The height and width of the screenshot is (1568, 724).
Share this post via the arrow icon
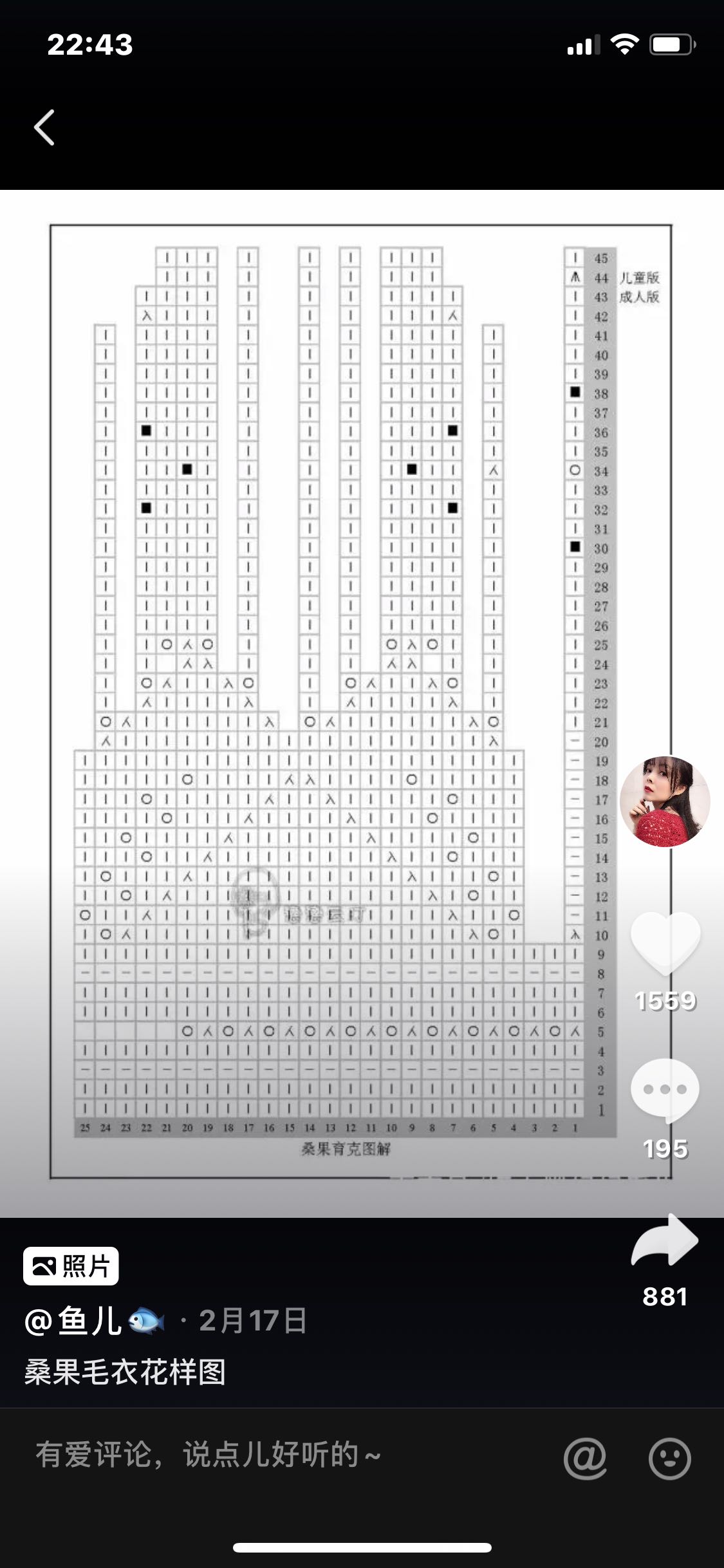coord(665,1242)
